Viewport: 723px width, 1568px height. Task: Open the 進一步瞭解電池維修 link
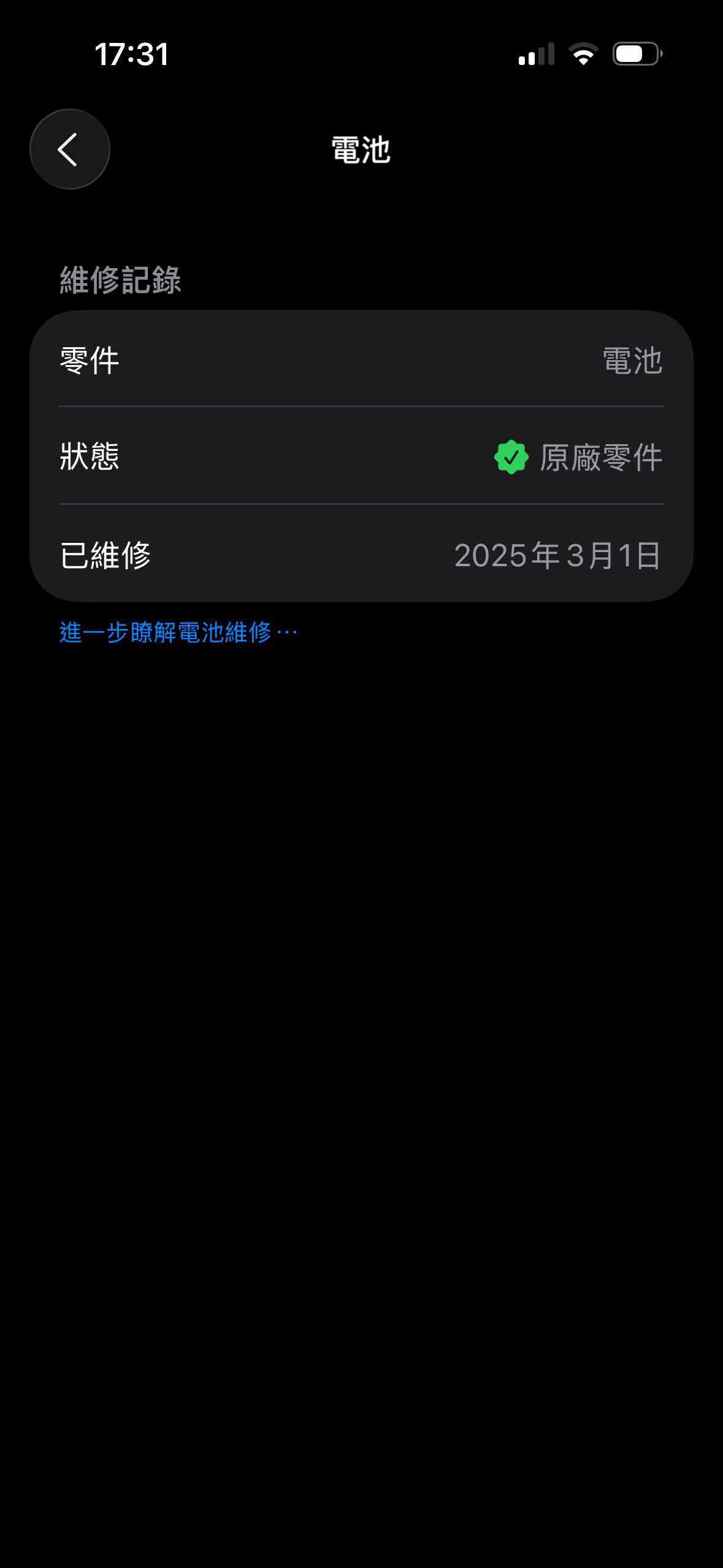pyautogui.click(x=178, y=632)
